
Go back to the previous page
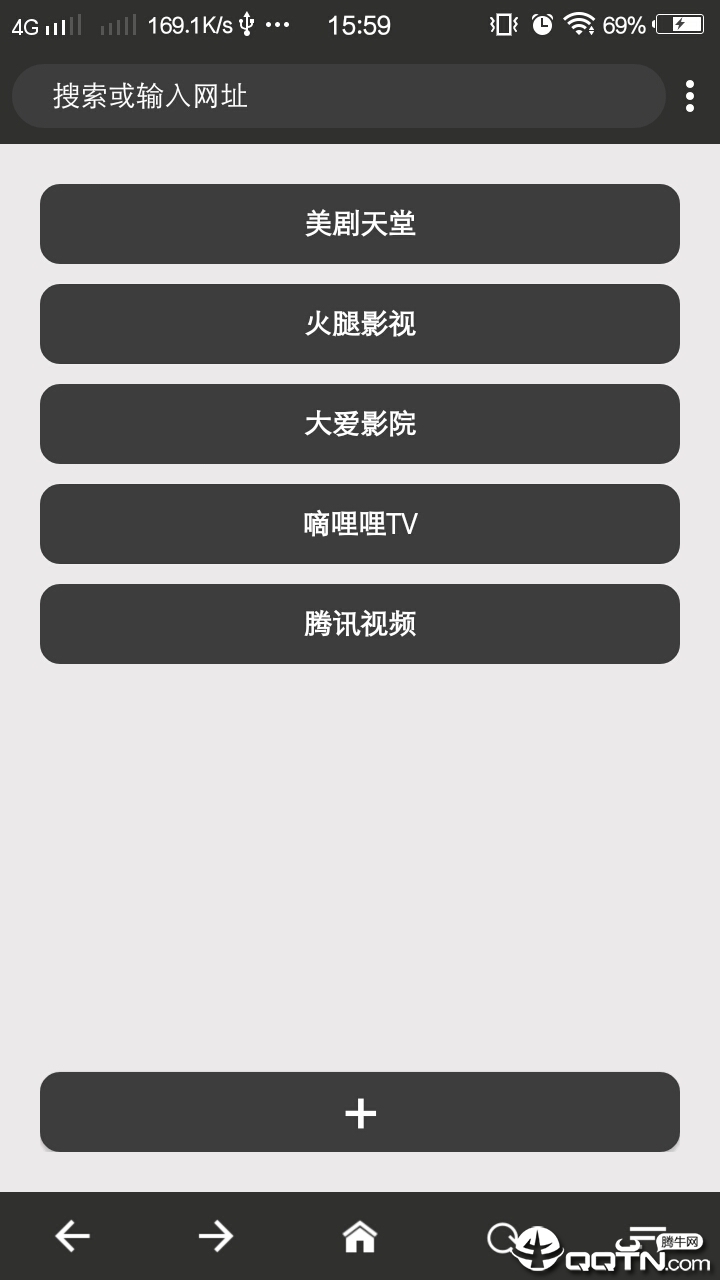click(72, 1237)
